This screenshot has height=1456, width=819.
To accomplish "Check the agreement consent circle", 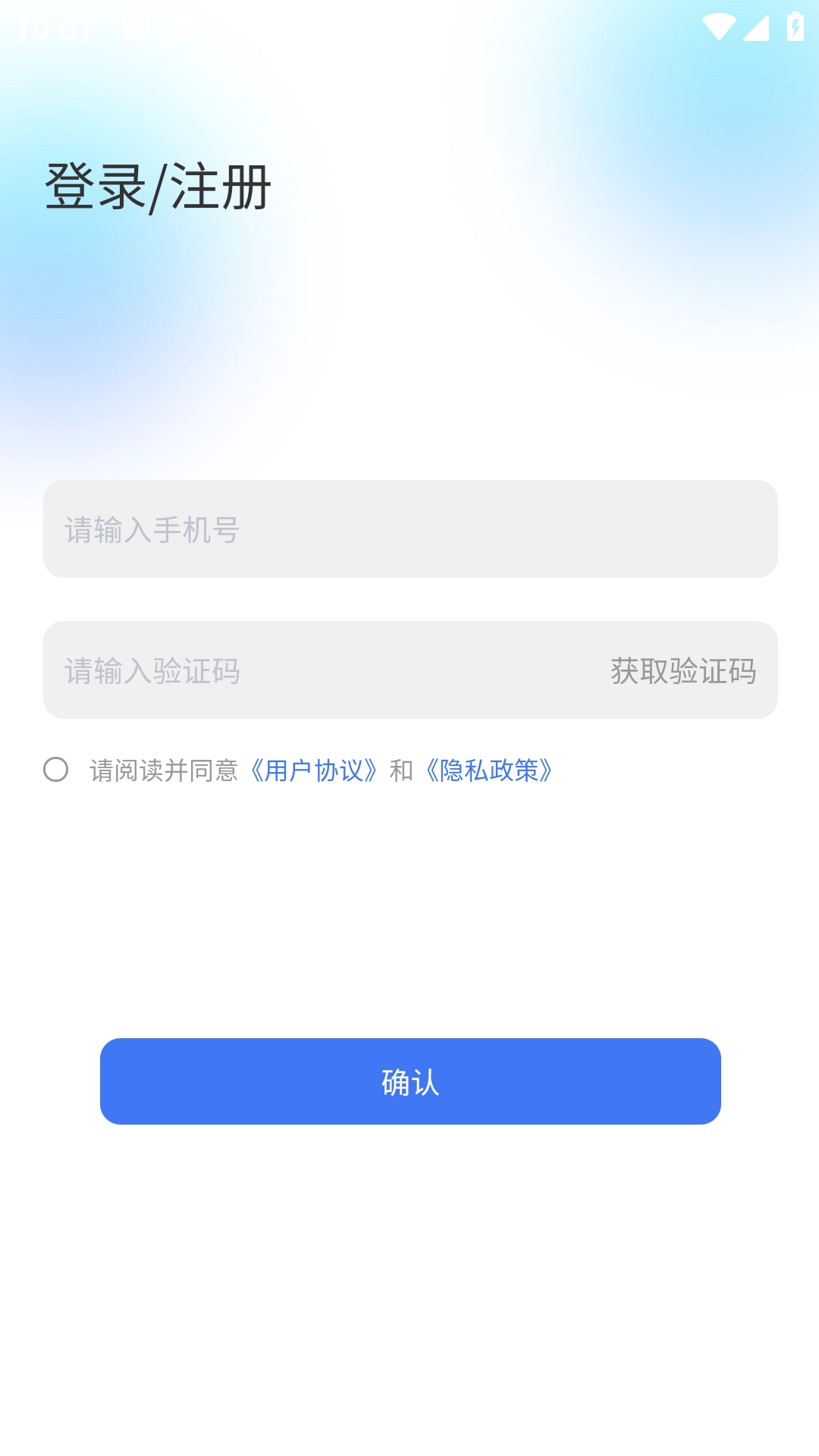I will [56, 770].
